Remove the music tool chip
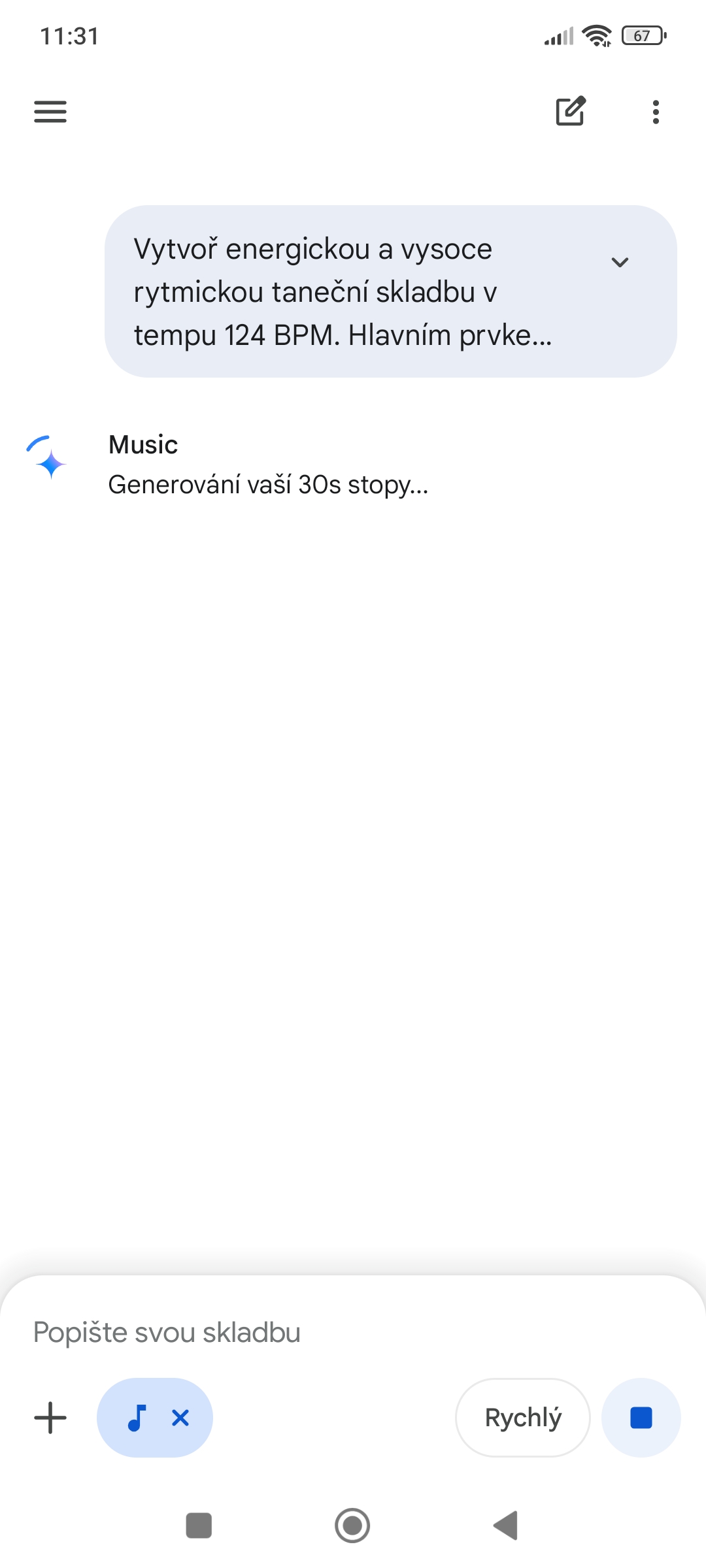 180,1418
